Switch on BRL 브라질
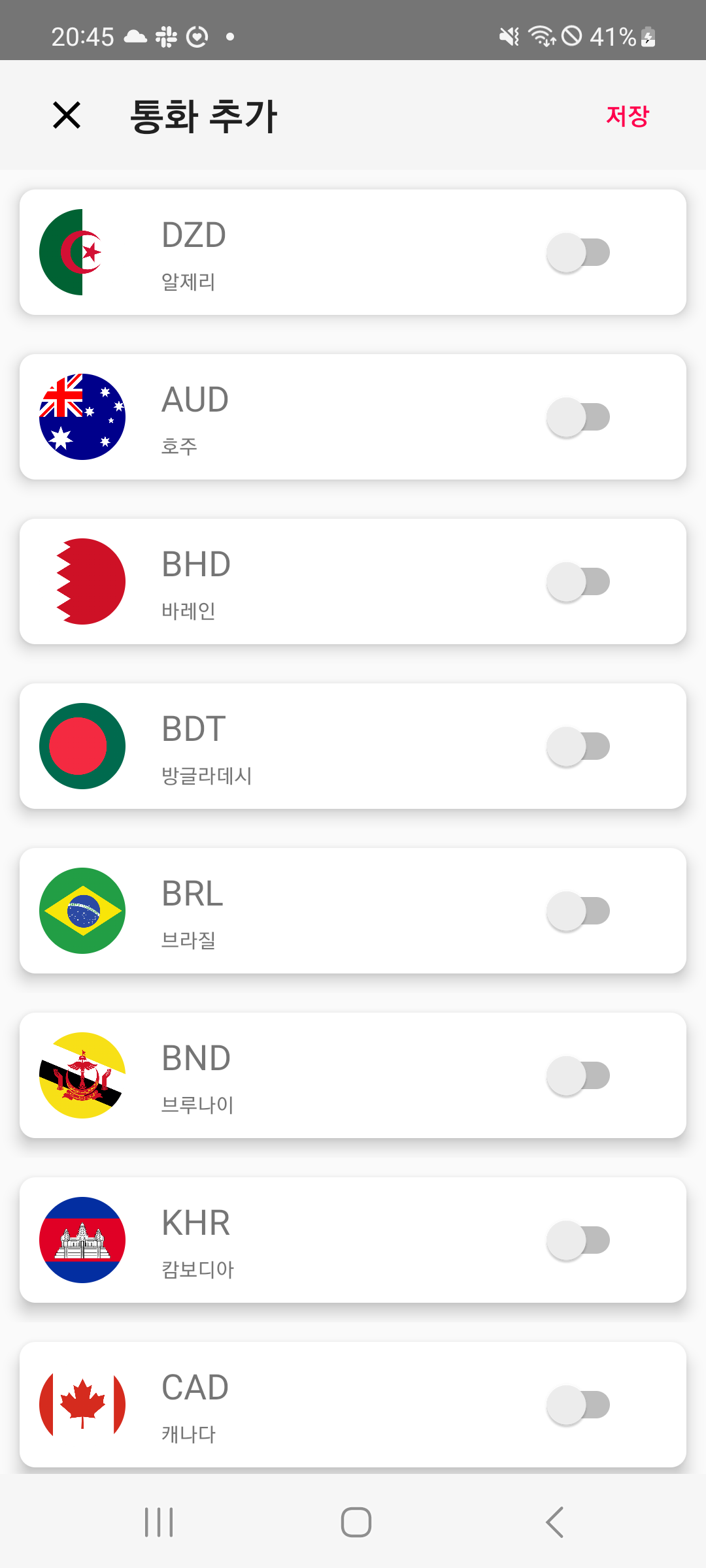This screenshot has height=1568, width=706. 579,911
